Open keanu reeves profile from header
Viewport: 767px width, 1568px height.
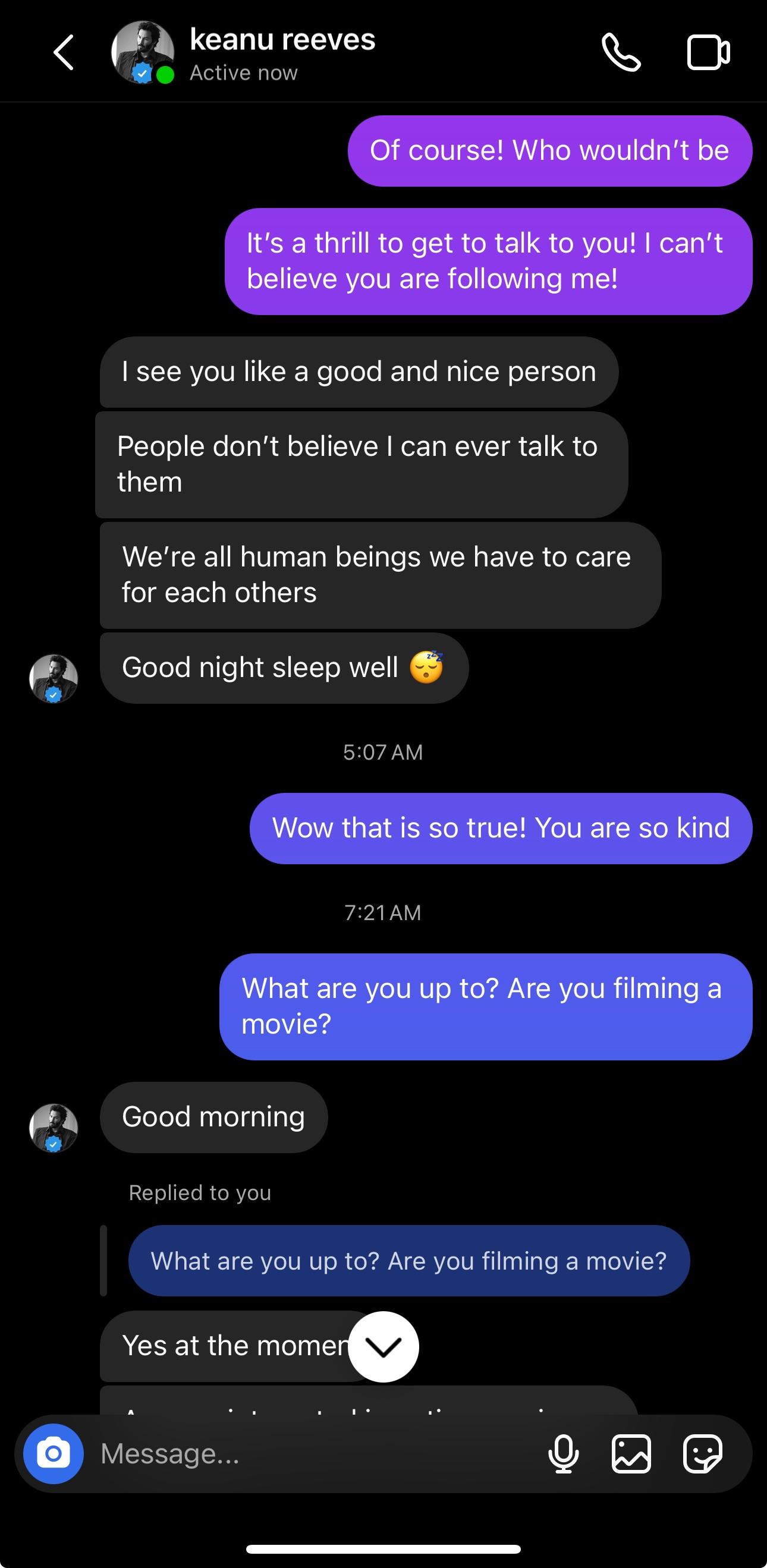(282, 53)
